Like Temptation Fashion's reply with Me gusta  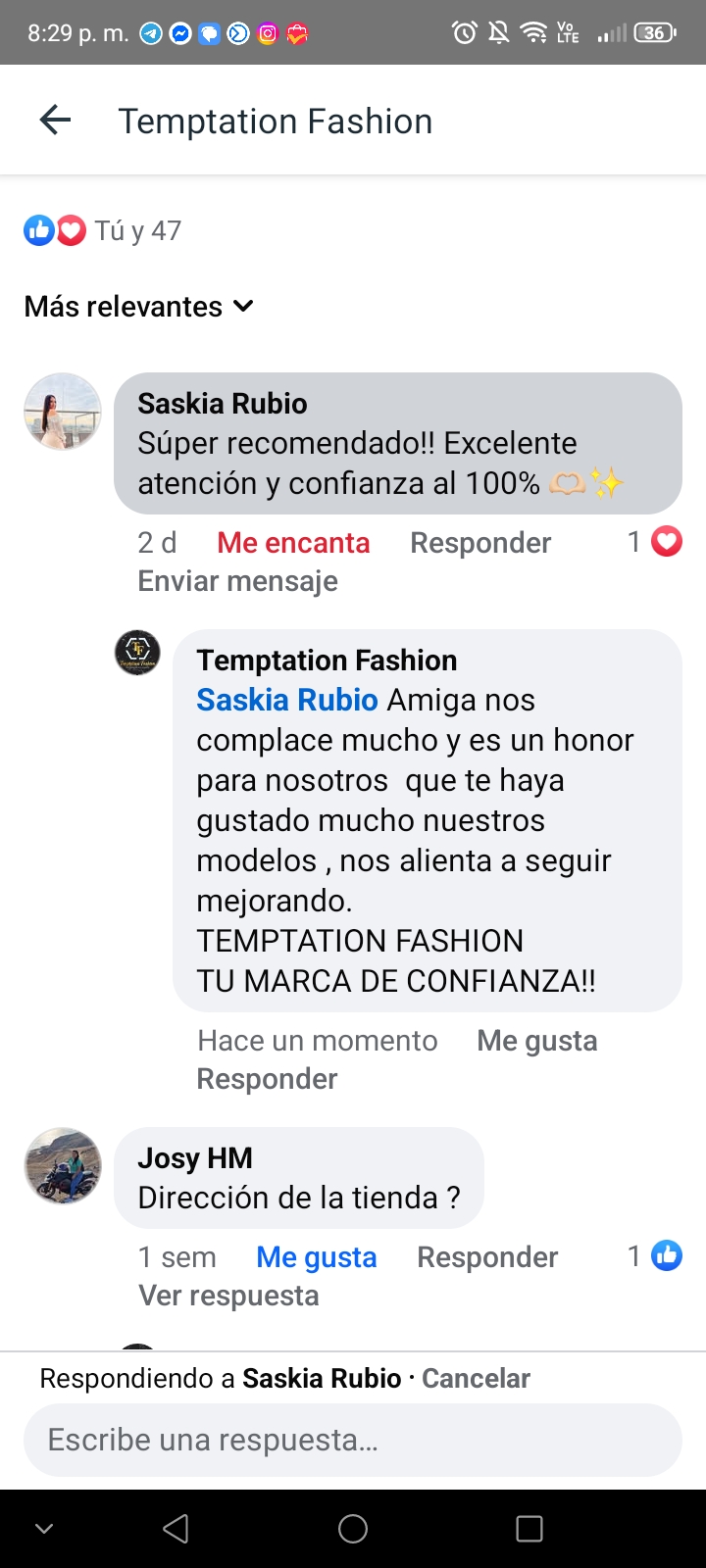coord(536,1041)
